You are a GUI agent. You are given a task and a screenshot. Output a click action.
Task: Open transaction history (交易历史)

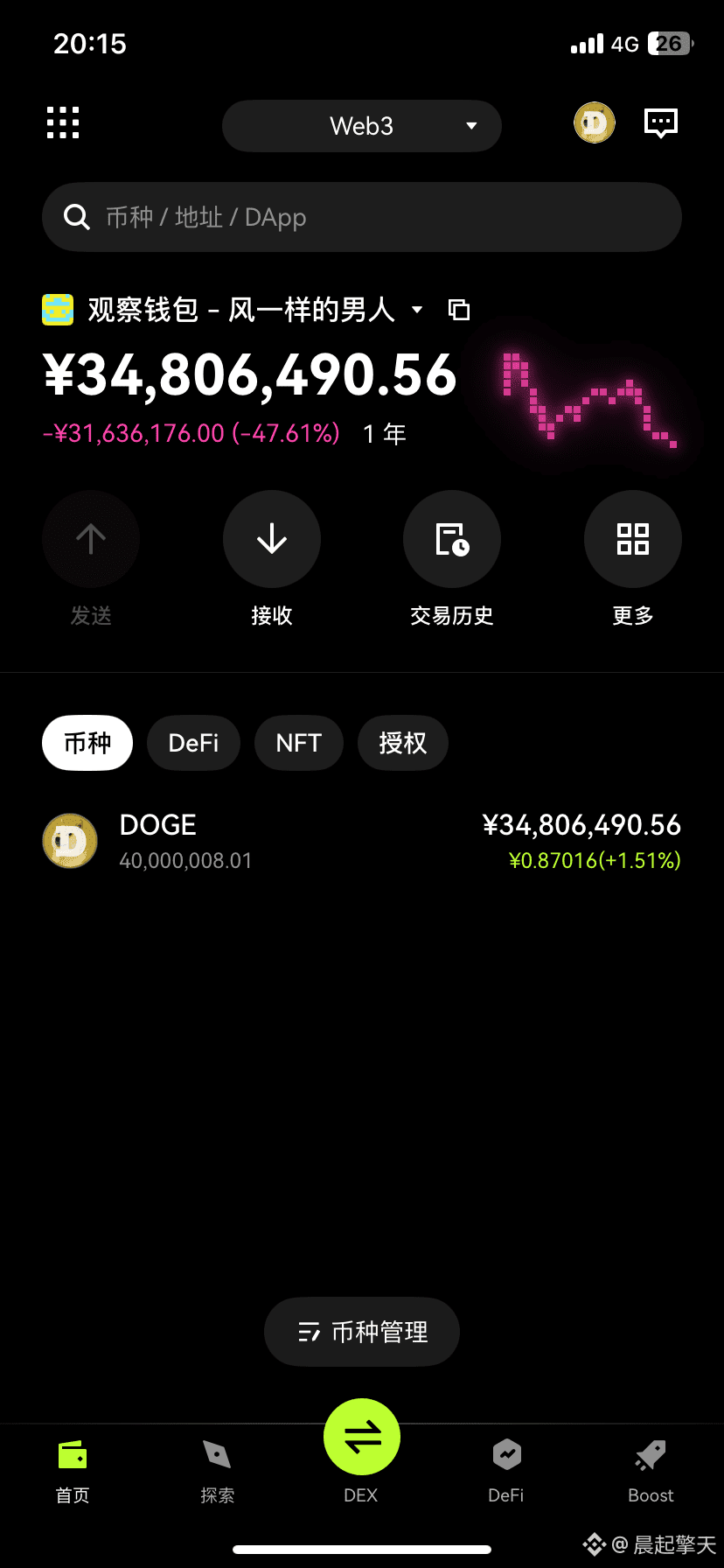tap(451, 539)
